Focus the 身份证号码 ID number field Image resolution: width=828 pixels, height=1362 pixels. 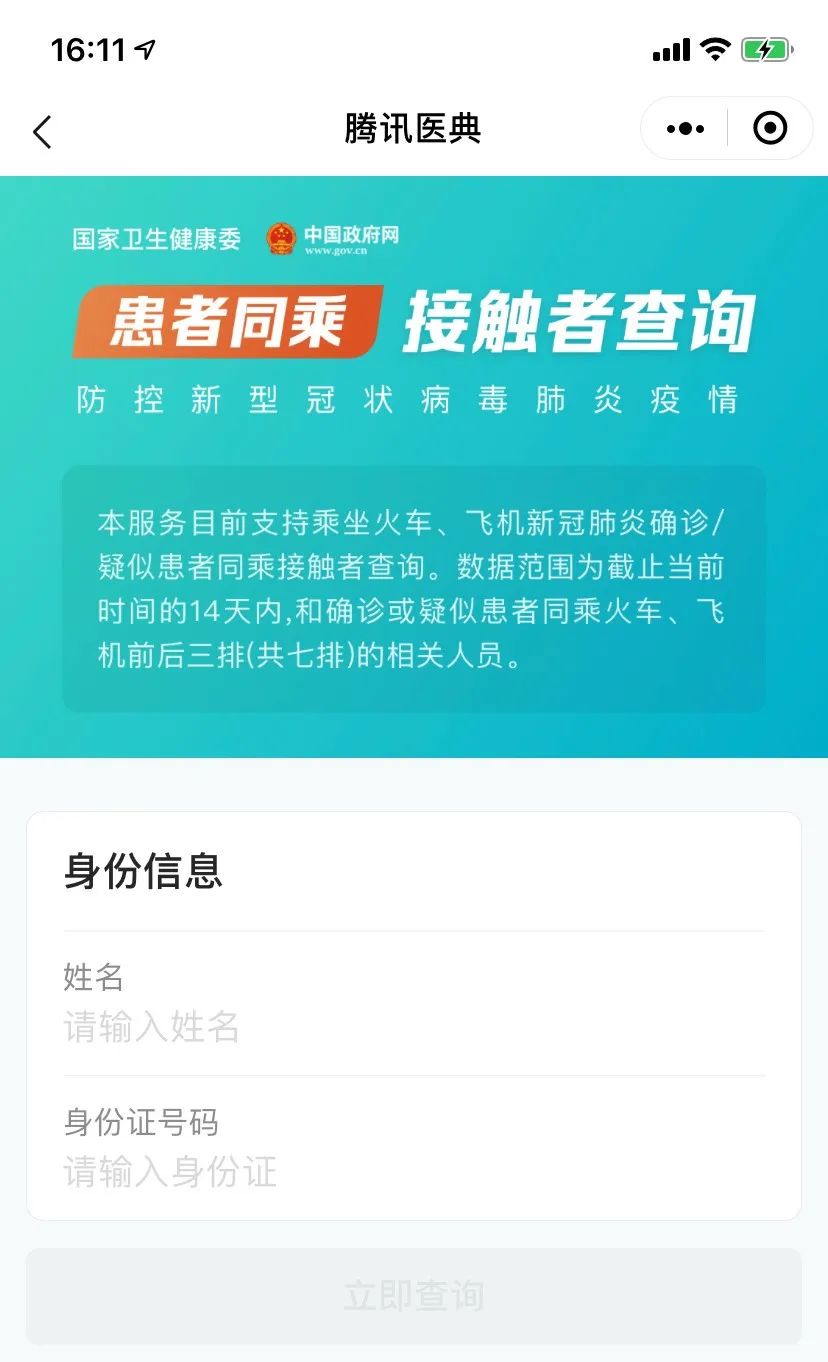pos(414,1171)
